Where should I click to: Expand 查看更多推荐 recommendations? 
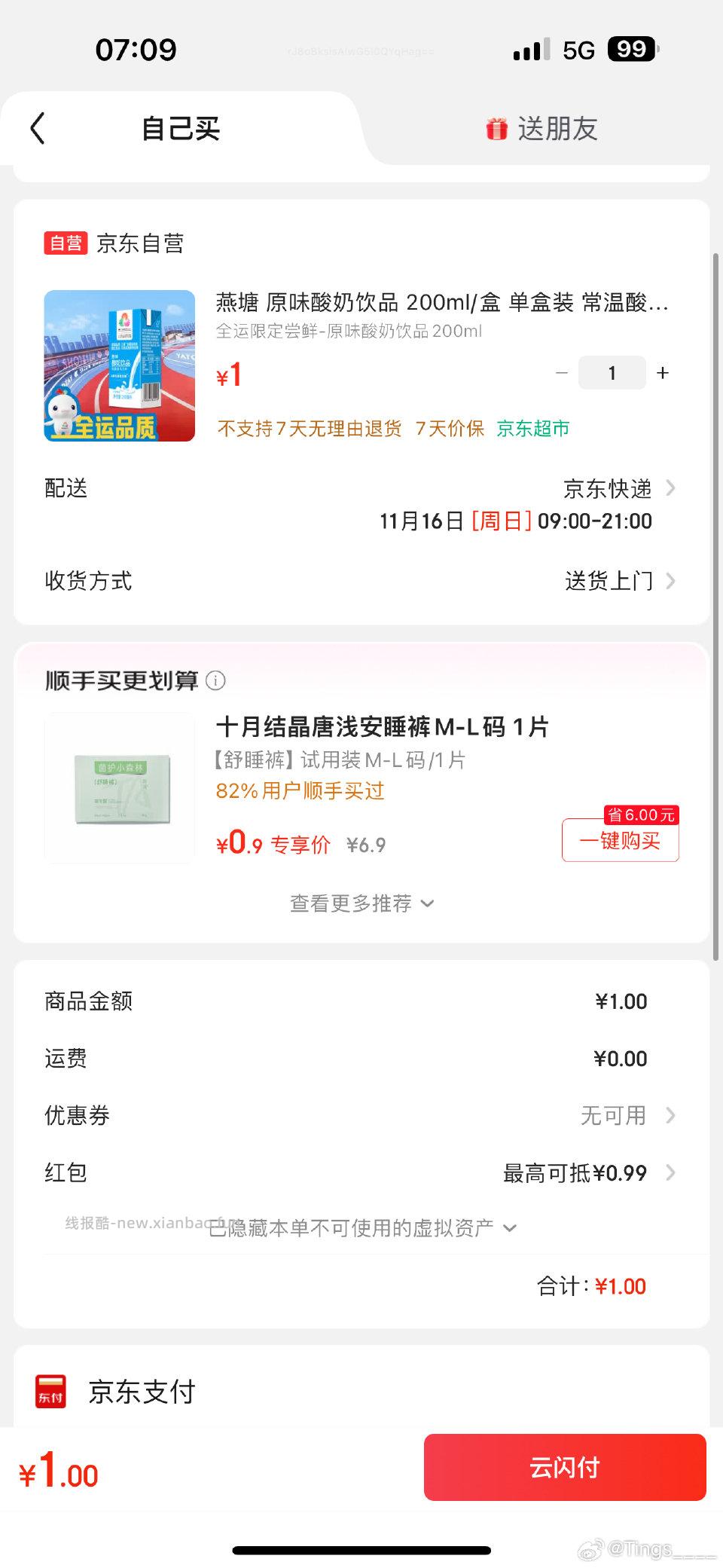[x=361, y=903]
